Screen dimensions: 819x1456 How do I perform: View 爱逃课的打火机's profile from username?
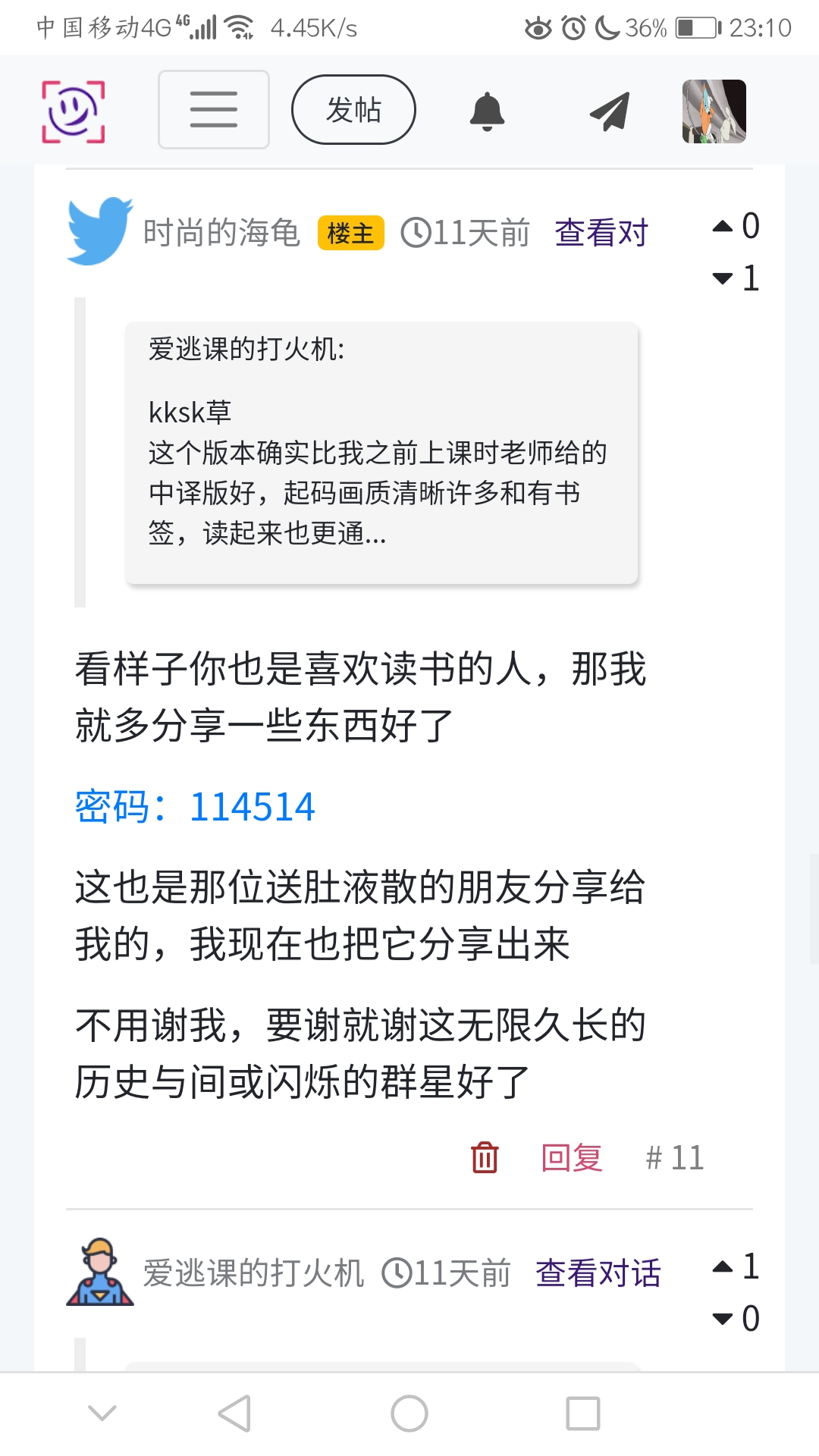point(253,1273)
